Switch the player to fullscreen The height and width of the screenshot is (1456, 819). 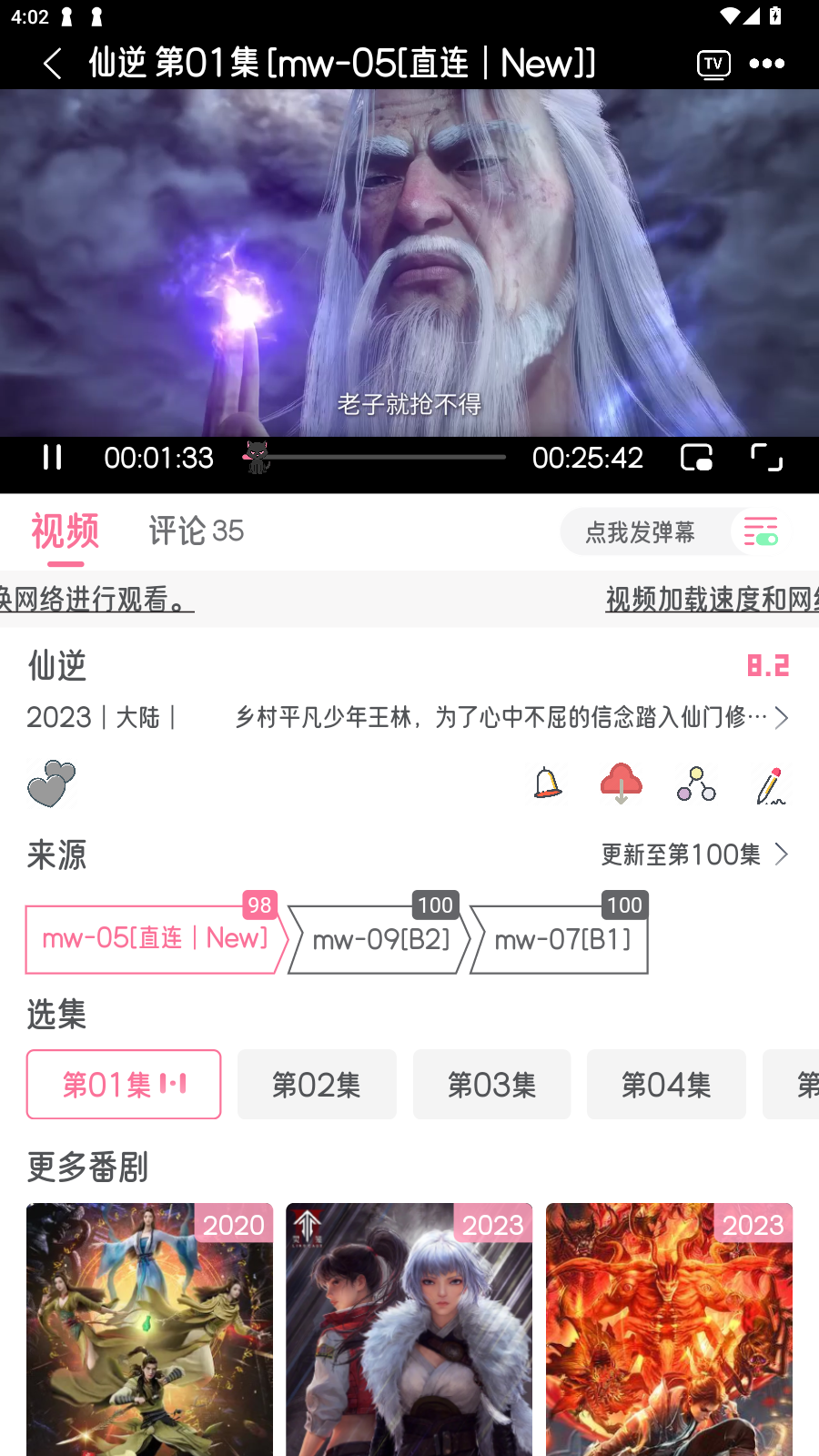click(x=765, y=457)
